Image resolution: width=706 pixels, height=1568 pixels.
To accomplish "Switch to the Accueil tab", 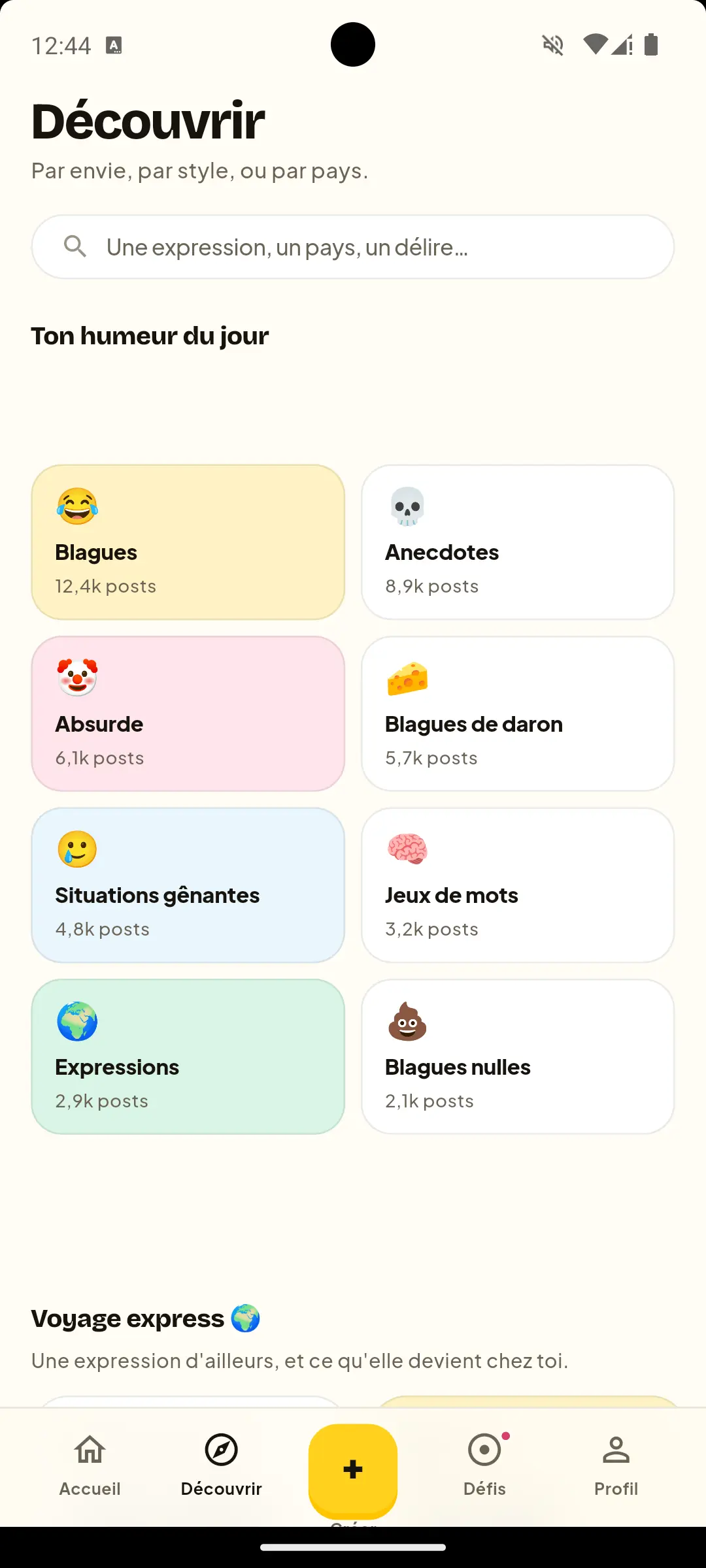I will pos(90,1466).
